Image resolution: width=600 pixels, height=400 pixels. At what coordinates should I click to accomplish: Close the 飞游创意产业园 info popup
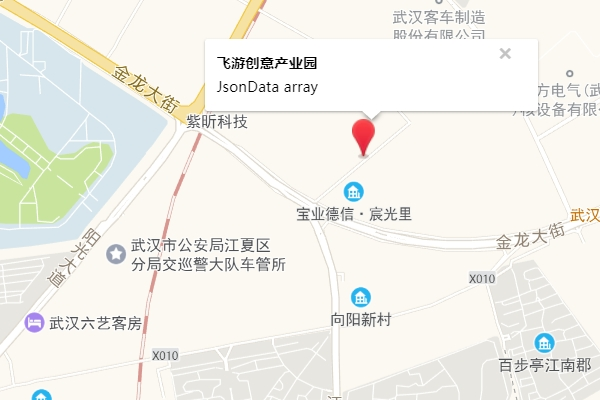pos(505,54)
